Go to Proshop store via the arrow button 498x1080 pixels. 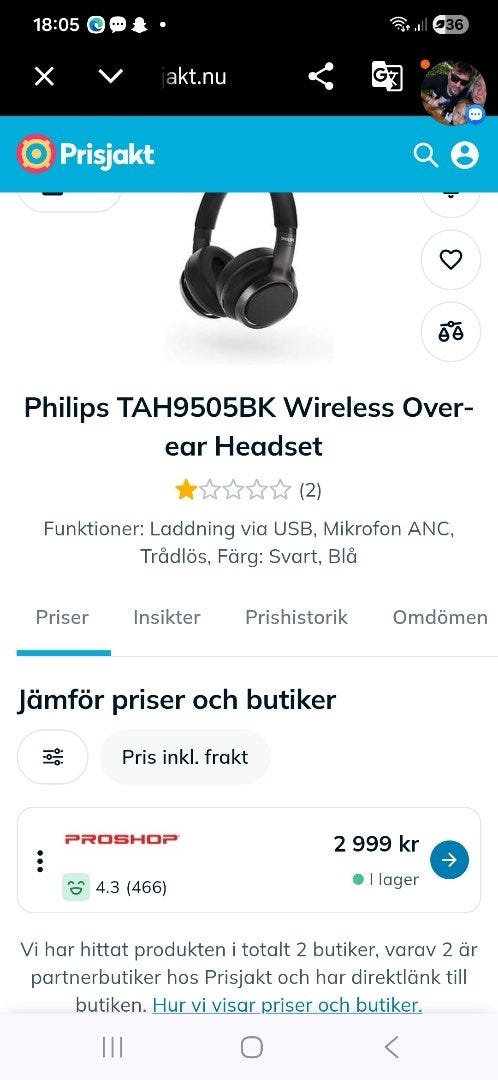(x=449, y=860)
